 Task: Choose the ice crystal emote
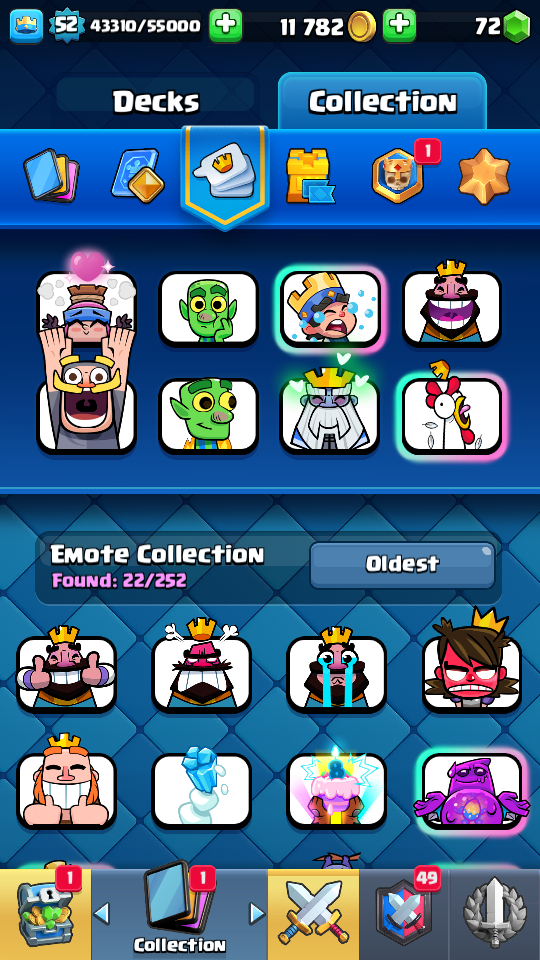(201, 790)
